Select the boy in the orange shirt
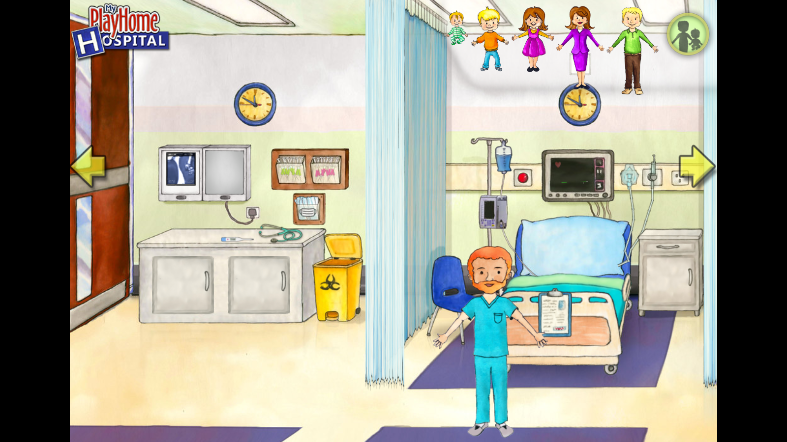 (490, 40)
